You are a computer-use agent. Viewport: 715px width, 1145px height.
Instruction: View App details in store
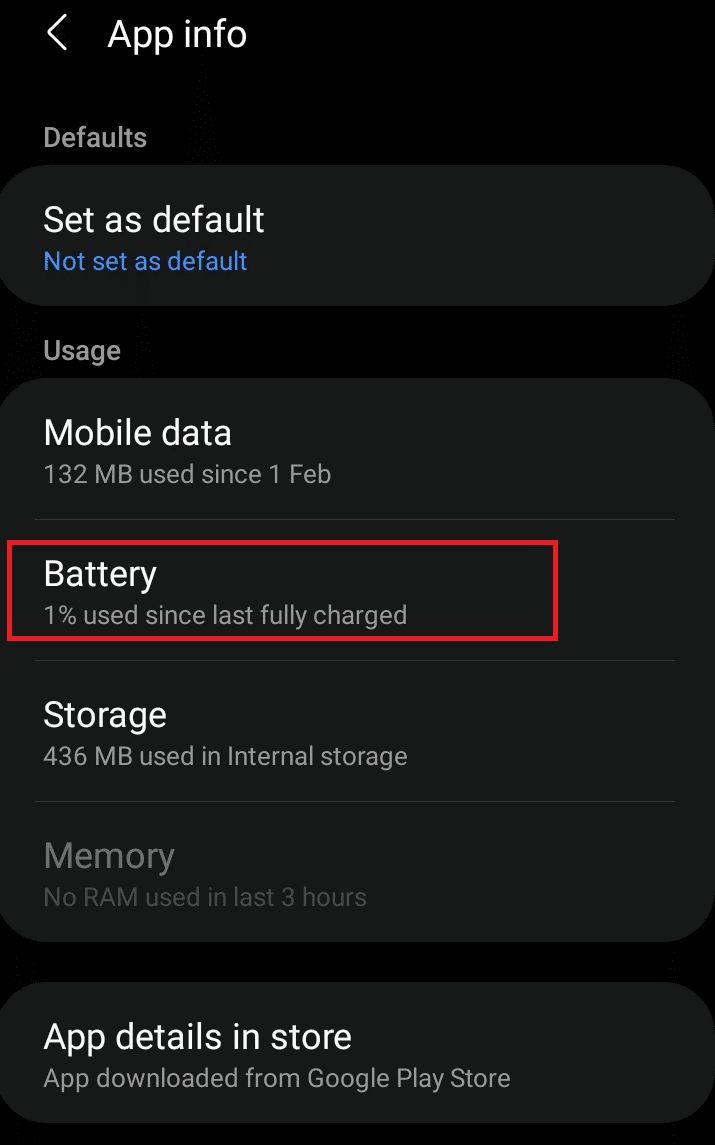[355, 1053]
